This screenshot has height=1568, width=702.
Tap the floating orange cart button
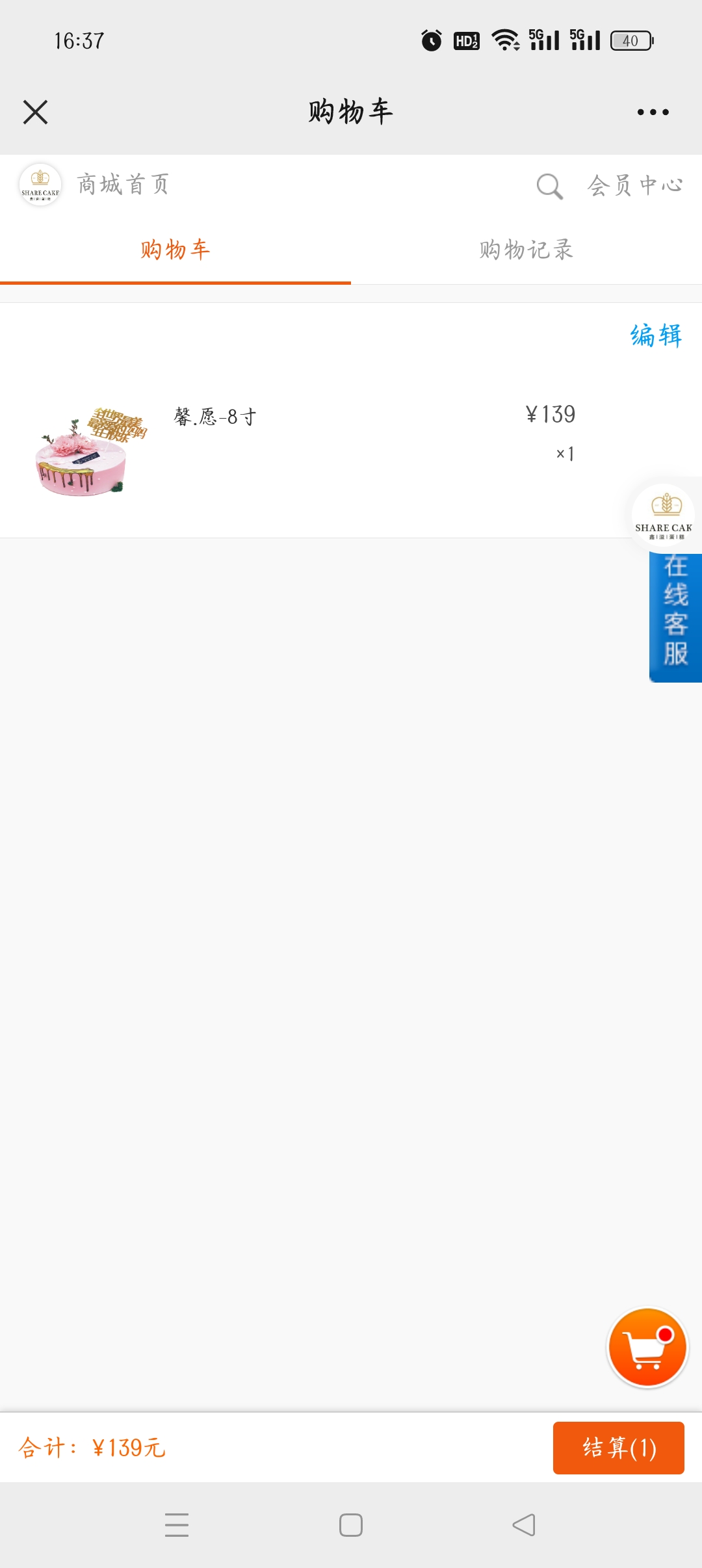(x=647, y=1347)
